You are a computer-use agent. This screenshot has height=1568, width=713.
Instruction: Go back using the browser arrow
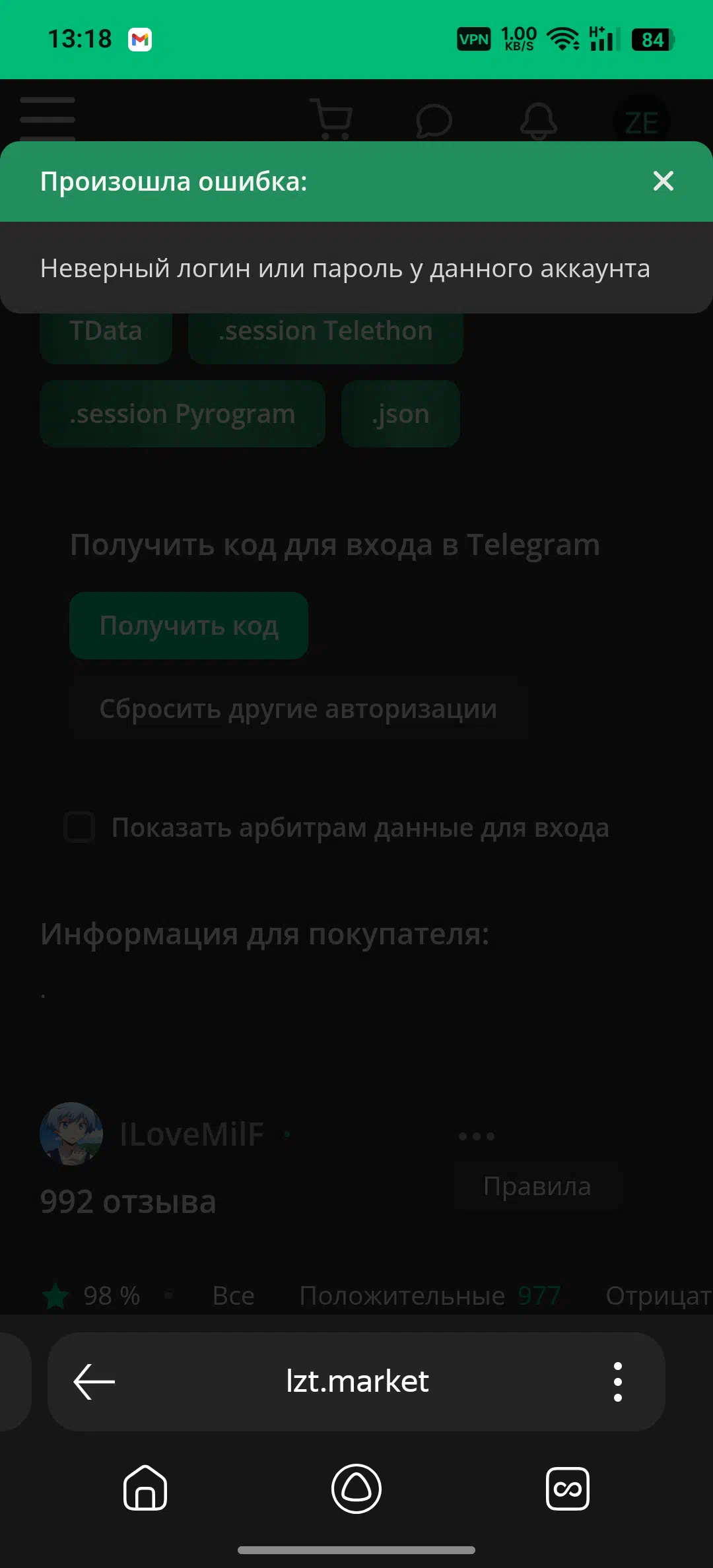point(94,1381)
